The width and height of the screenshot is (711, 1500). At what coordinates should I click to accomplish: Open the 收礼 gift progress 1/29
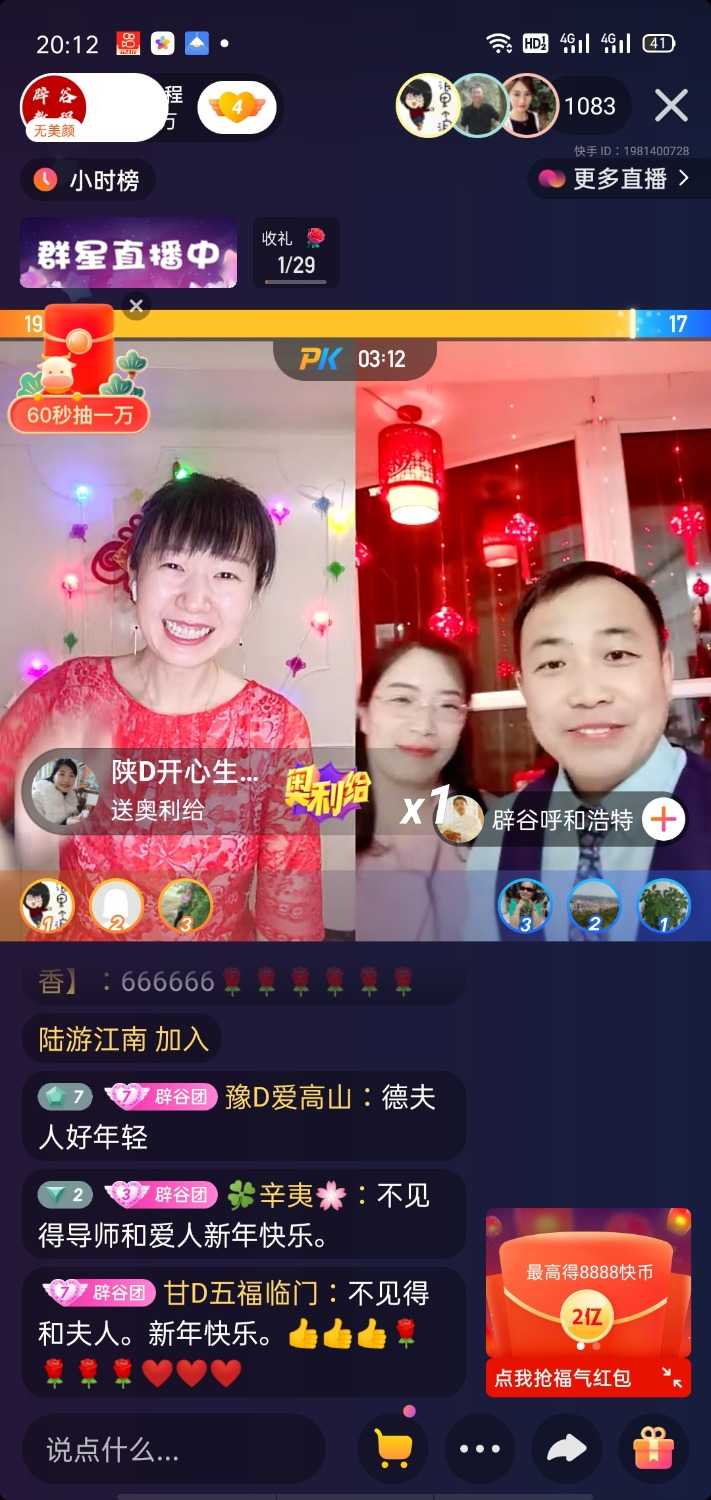296,252
